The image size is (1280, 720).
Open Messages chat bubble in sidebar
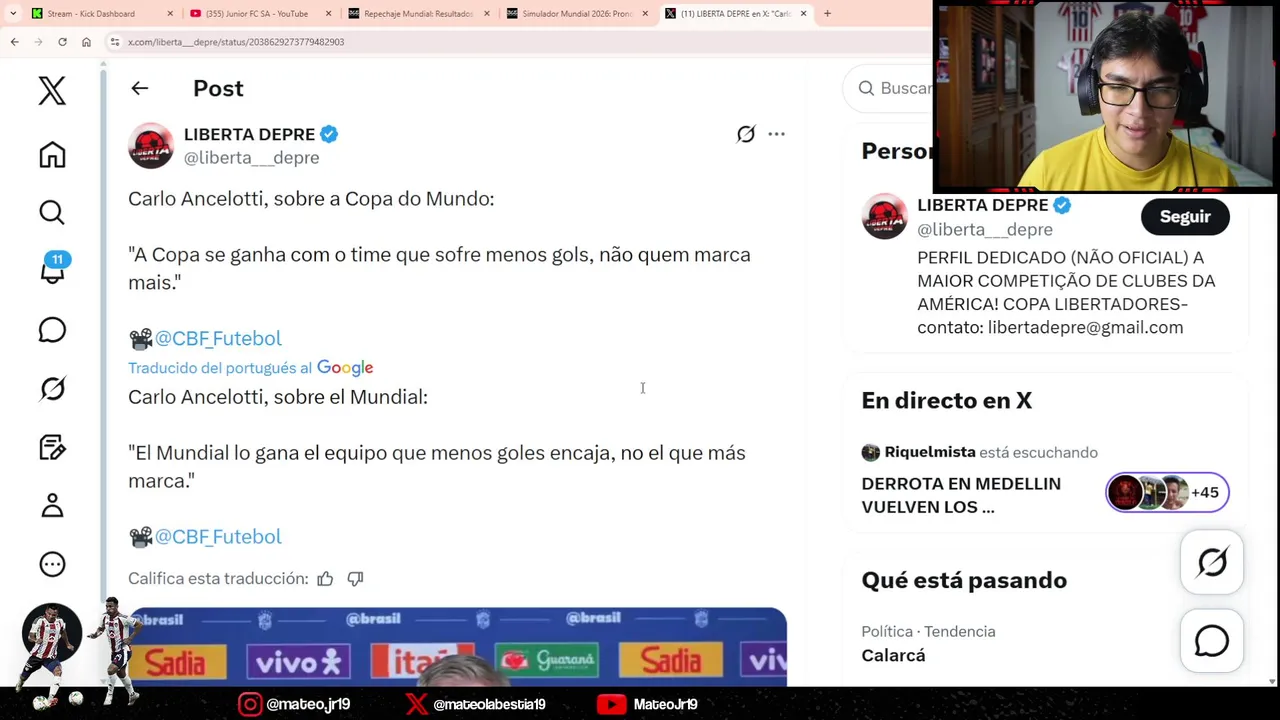coord(52,330)
